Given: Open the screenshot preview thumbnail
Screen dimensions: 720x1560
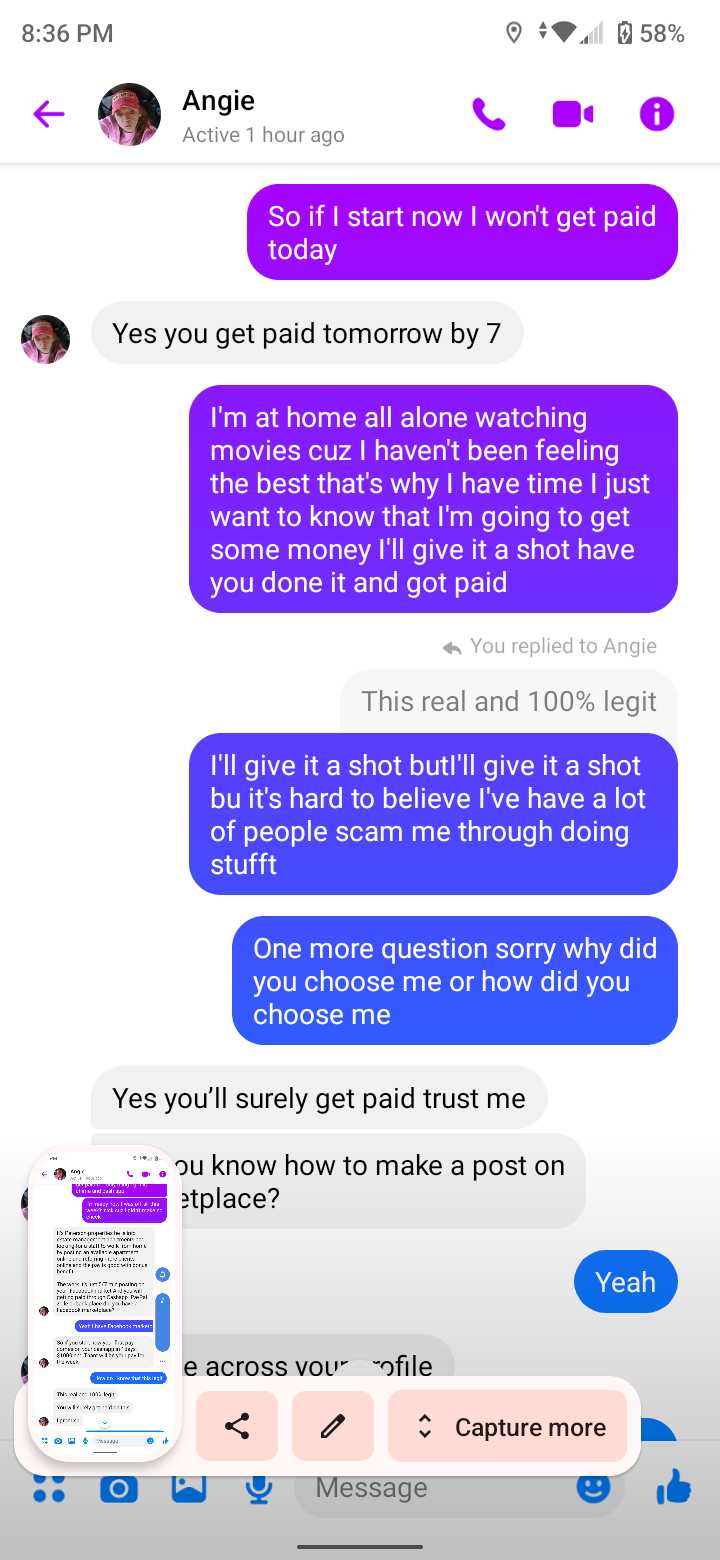Looking at the screenshot, I should click(x=104, y=1305).
